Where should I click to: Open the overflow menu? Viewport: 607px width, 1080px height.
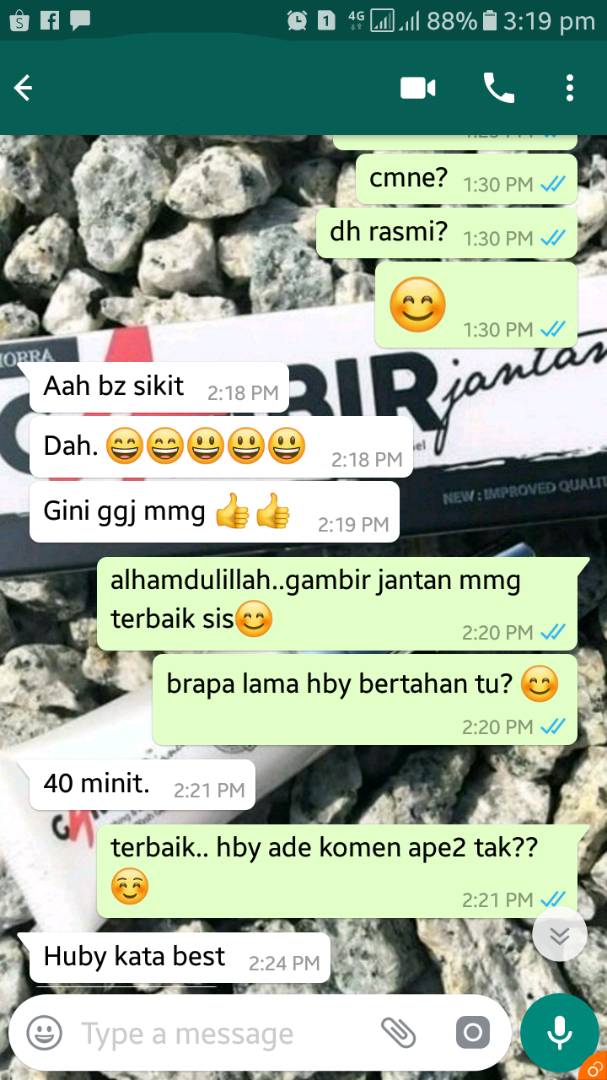[569, 88]
